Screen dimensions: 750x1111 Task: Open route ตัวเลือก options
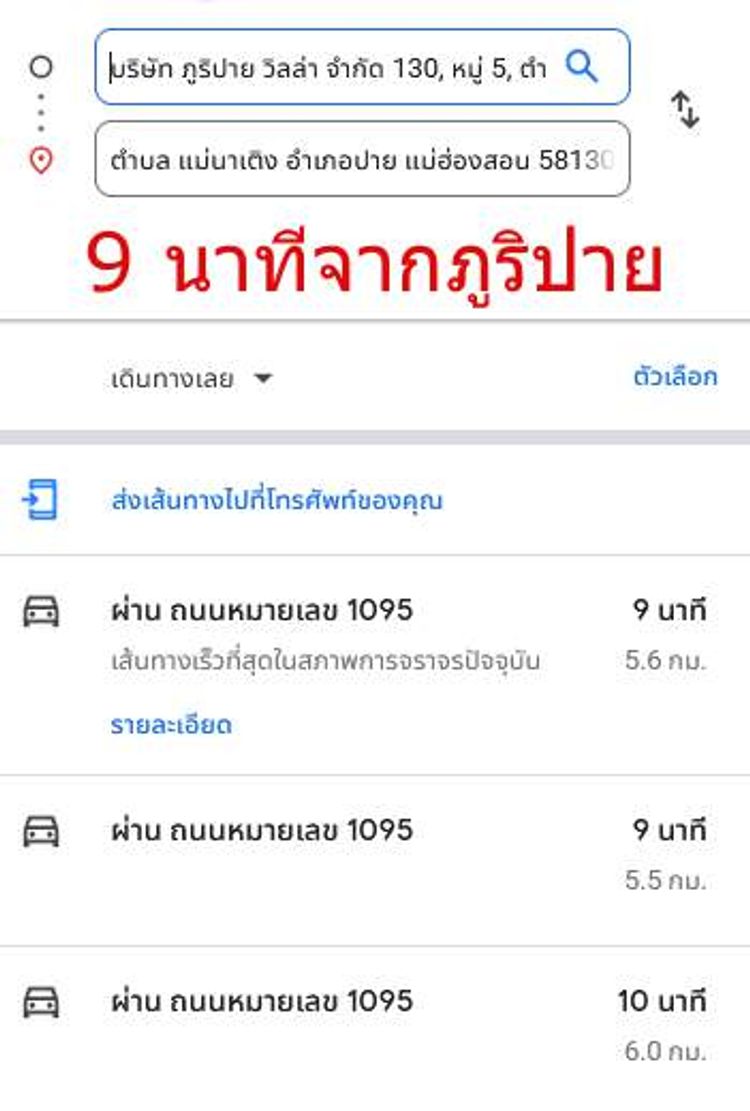[x=675, y=377]
